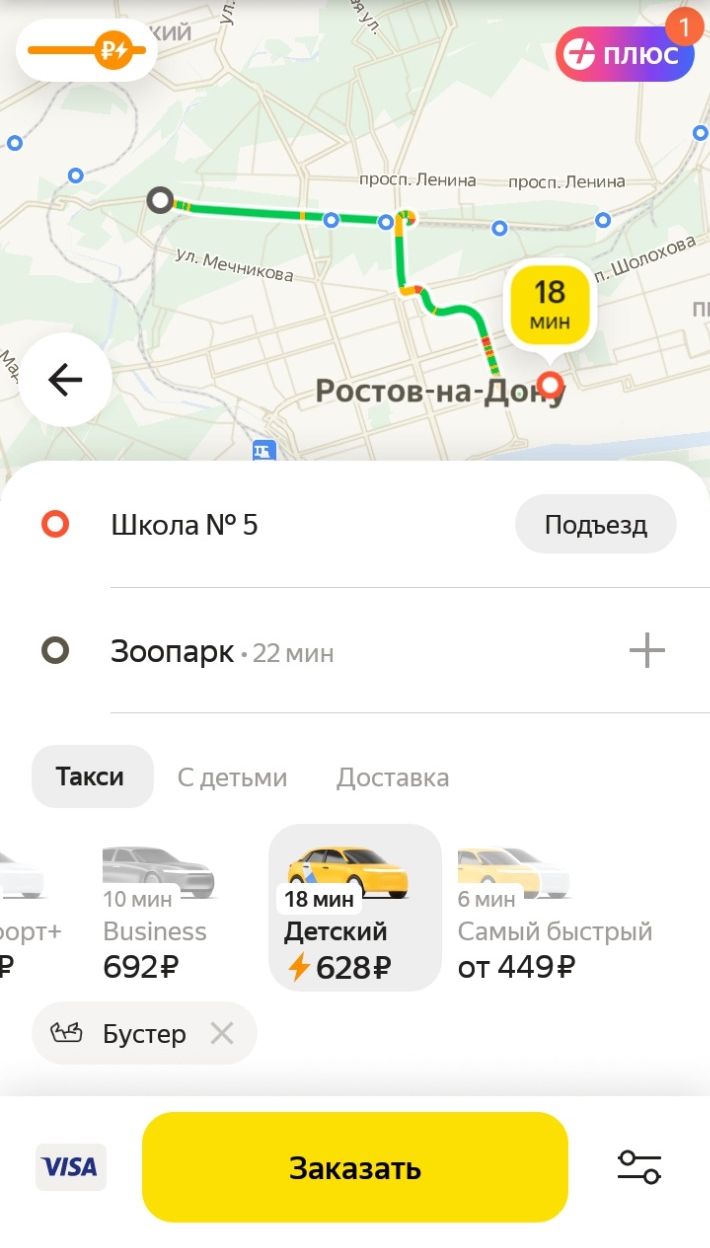Tap the 18 мин pickup marker

(x=548, y=305)
